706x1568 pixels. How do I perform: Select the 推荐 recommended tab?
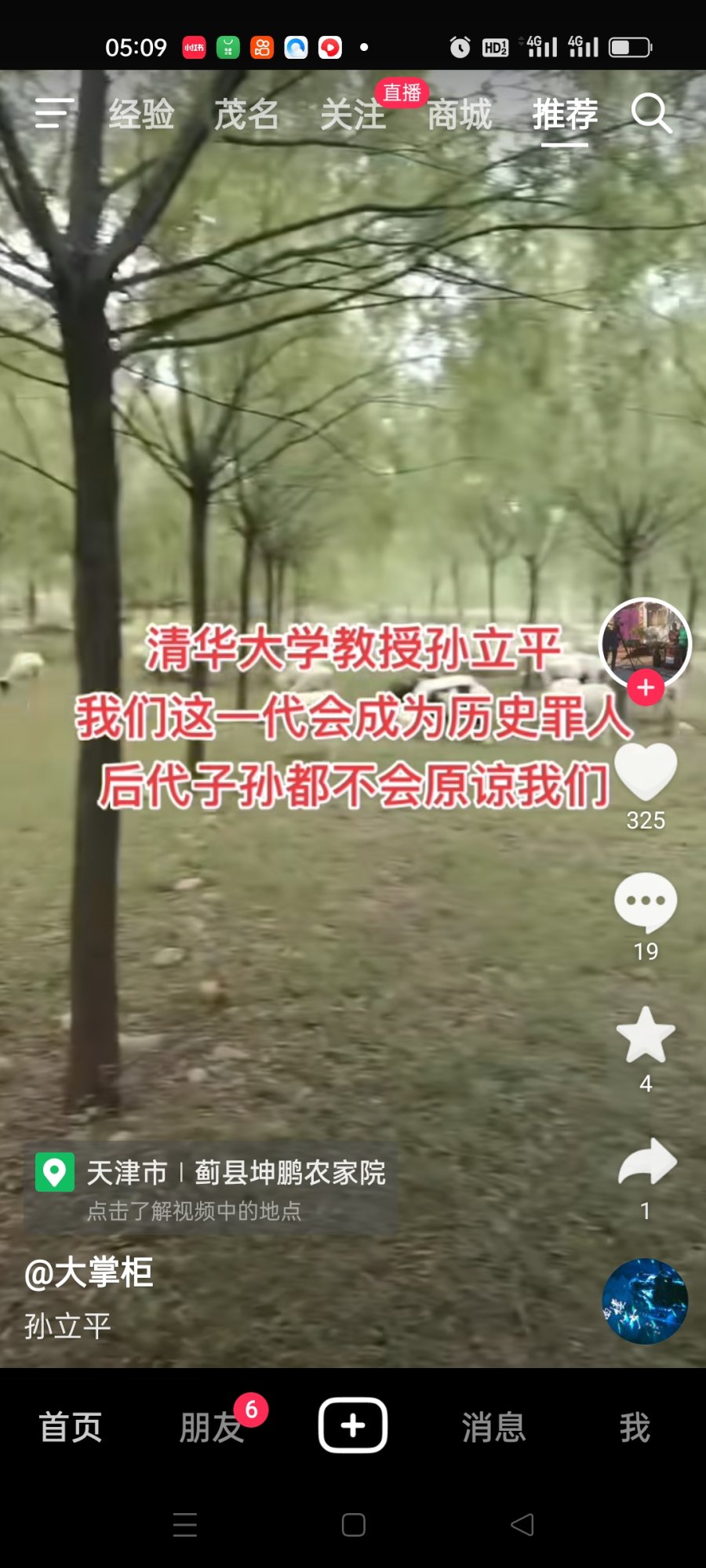pyautogui.click(x=565, y=114)
